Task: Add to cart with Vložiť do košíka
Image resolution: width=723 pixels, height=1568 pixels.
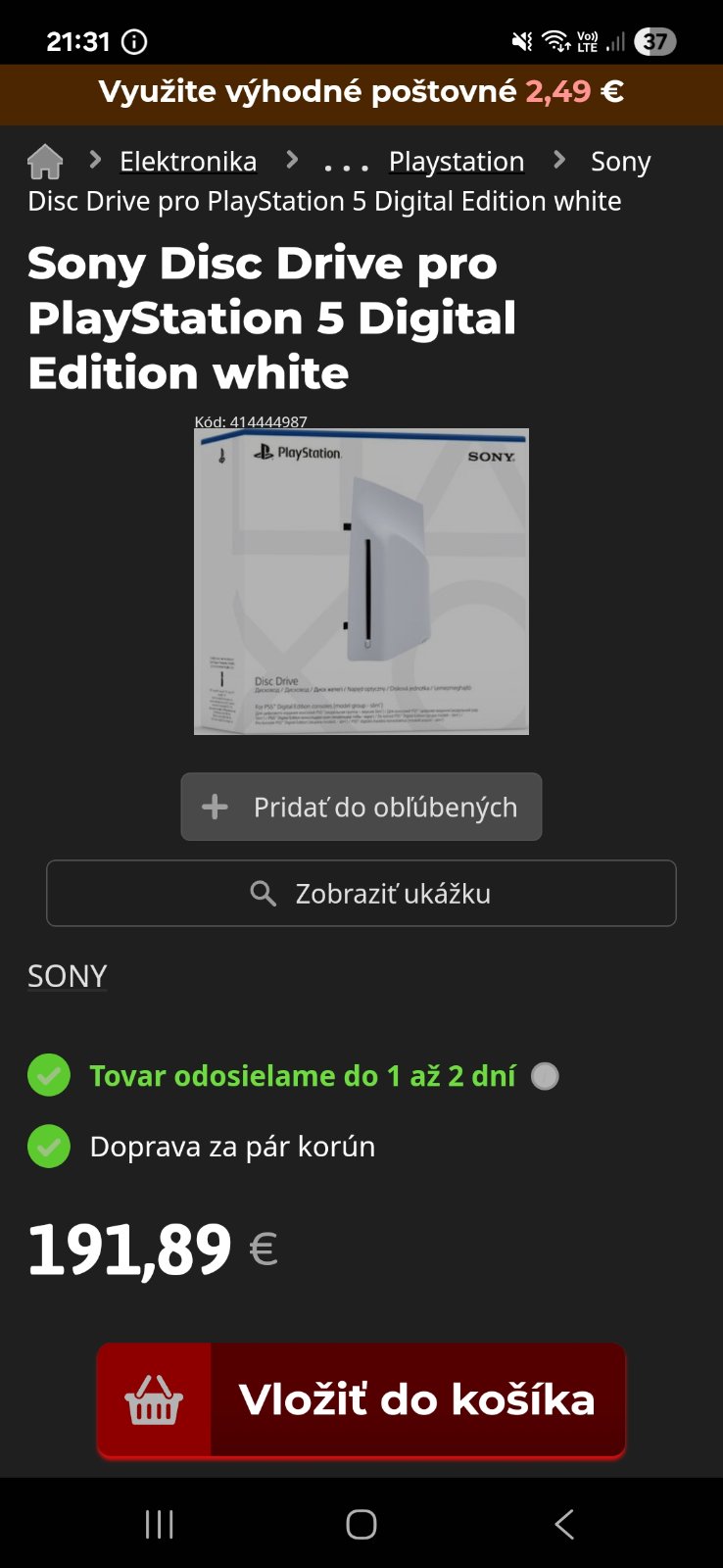Action: click(361, 1399)
